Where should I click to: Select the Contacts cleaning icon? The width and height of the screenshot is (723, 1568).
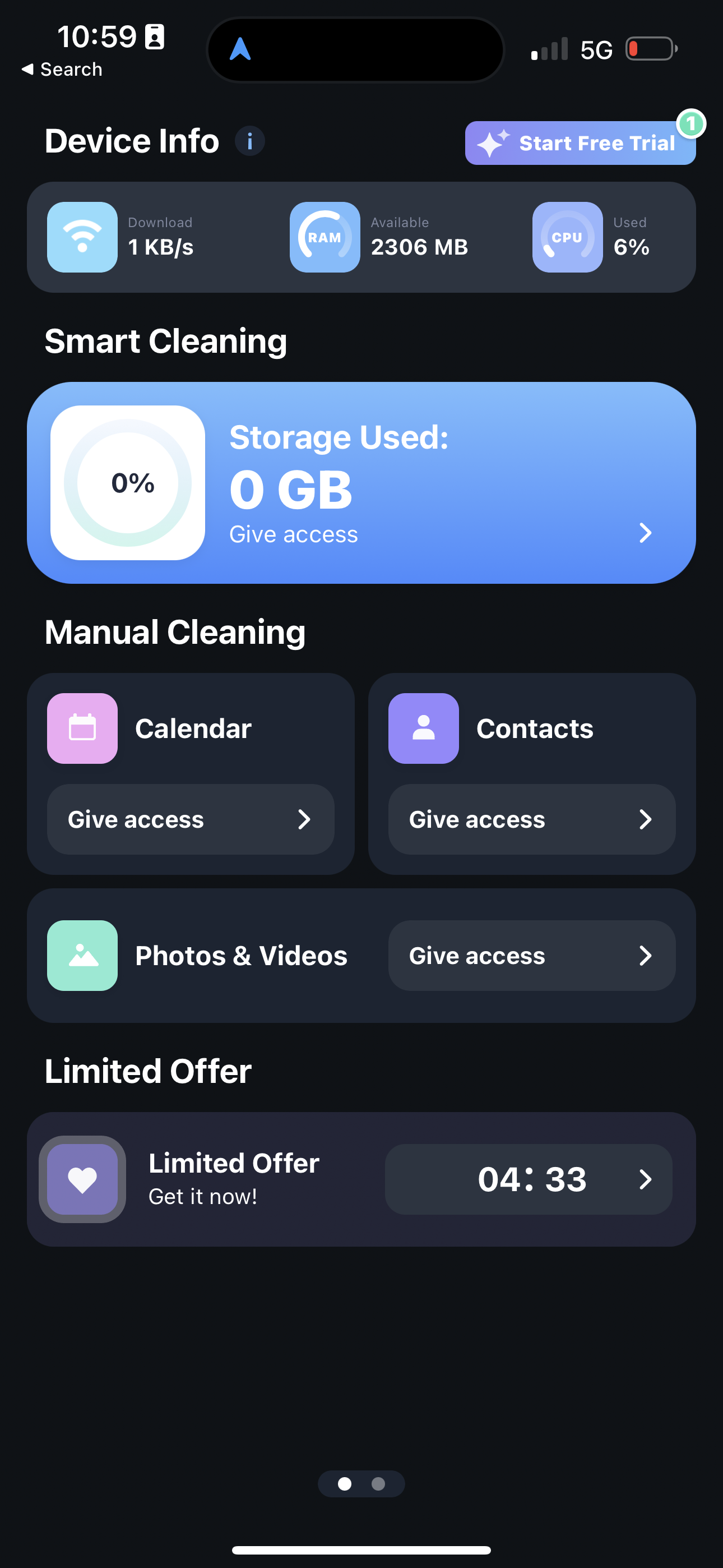(x=424, y=728)
